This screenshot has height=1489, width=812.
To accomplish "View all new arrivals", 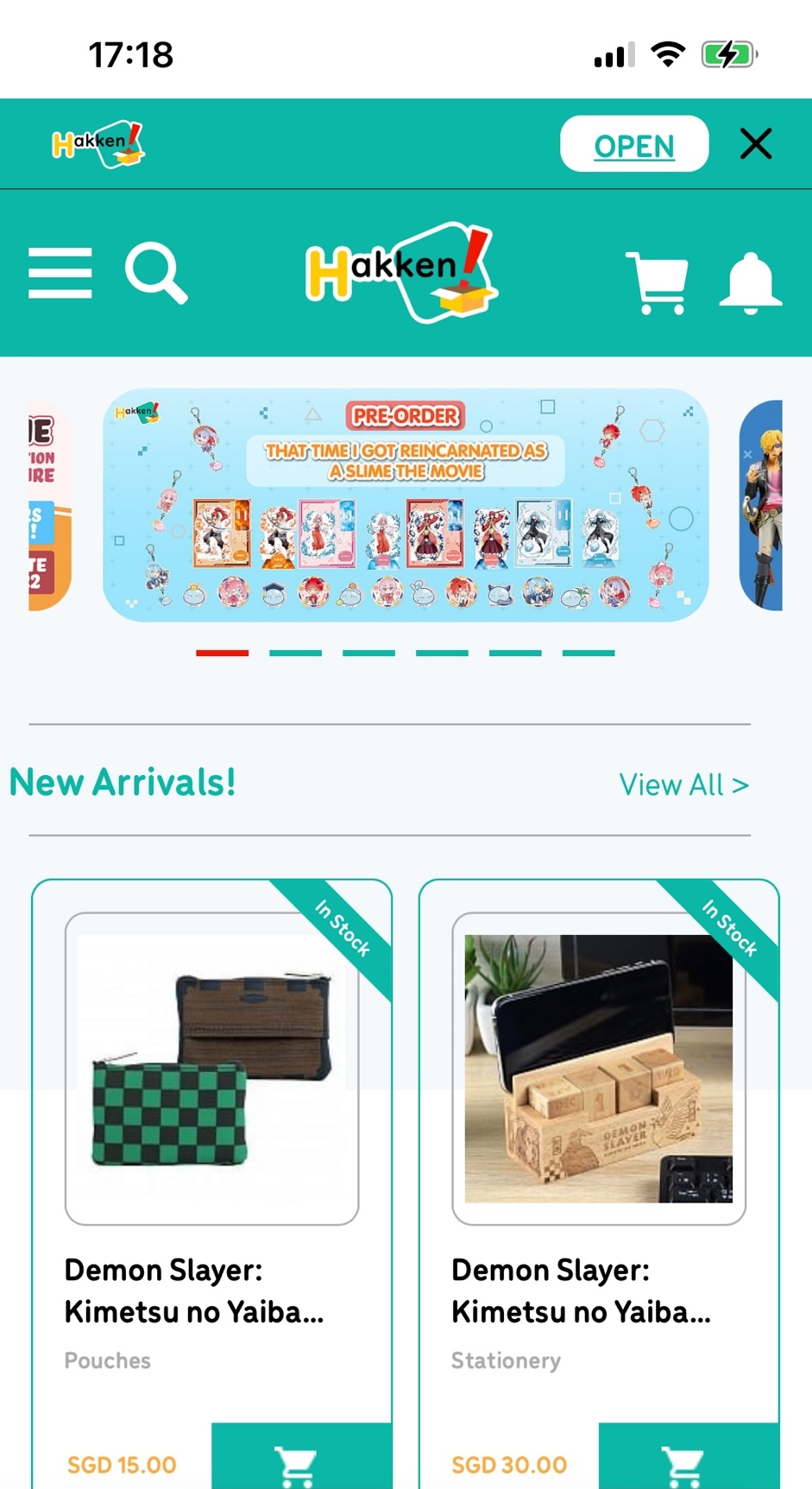I will tap(683, 785).
